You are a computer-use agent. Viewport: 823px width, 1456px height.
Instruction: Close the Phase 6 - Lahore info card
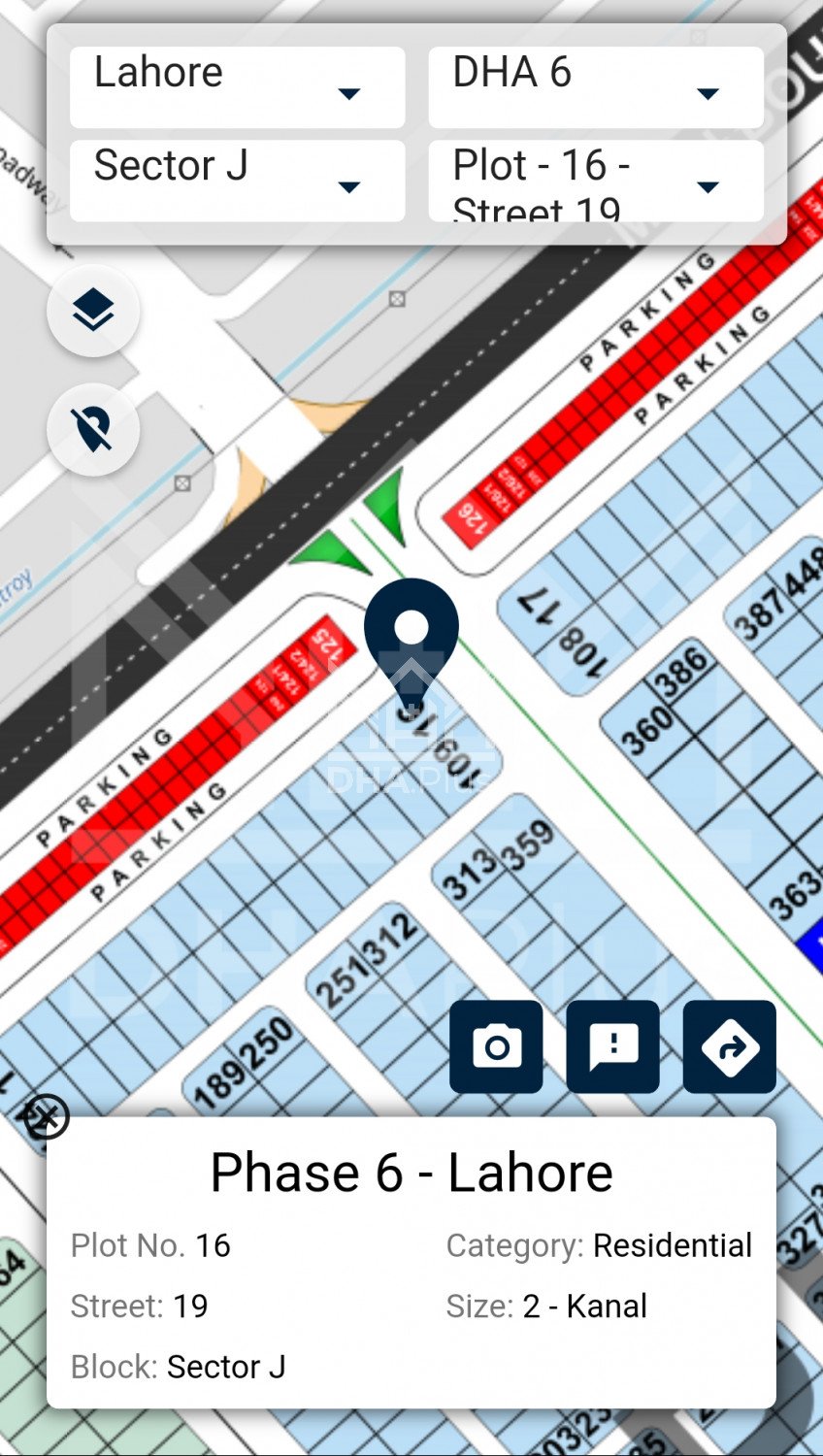point(46,1116)
